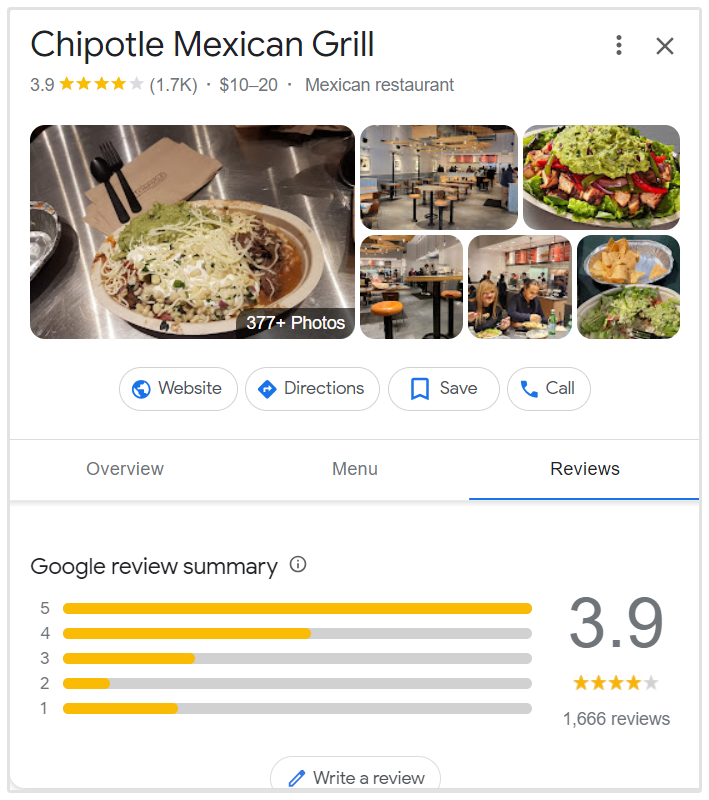Screen dimensions: 709x800
Task: Visit the restaurant's Website
Action: coord(178,389)
